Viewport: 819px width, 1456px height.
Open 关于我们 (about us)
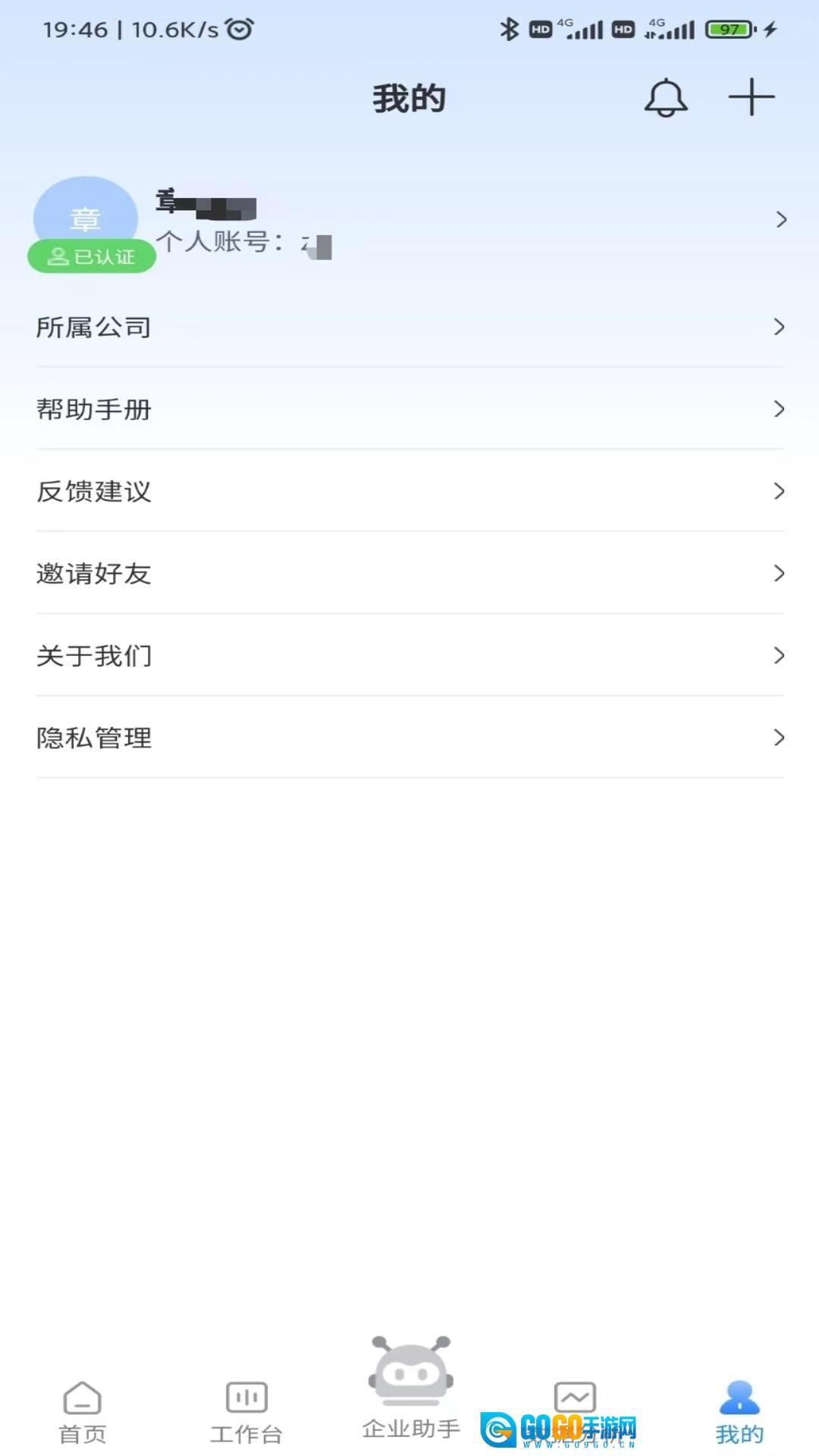coord(409,655)
